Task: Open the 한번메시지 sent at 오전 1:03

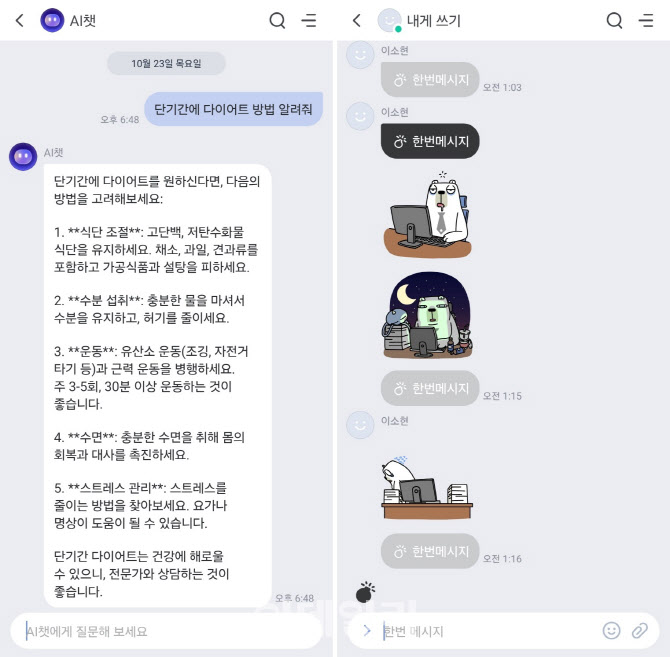Action: 430,80
